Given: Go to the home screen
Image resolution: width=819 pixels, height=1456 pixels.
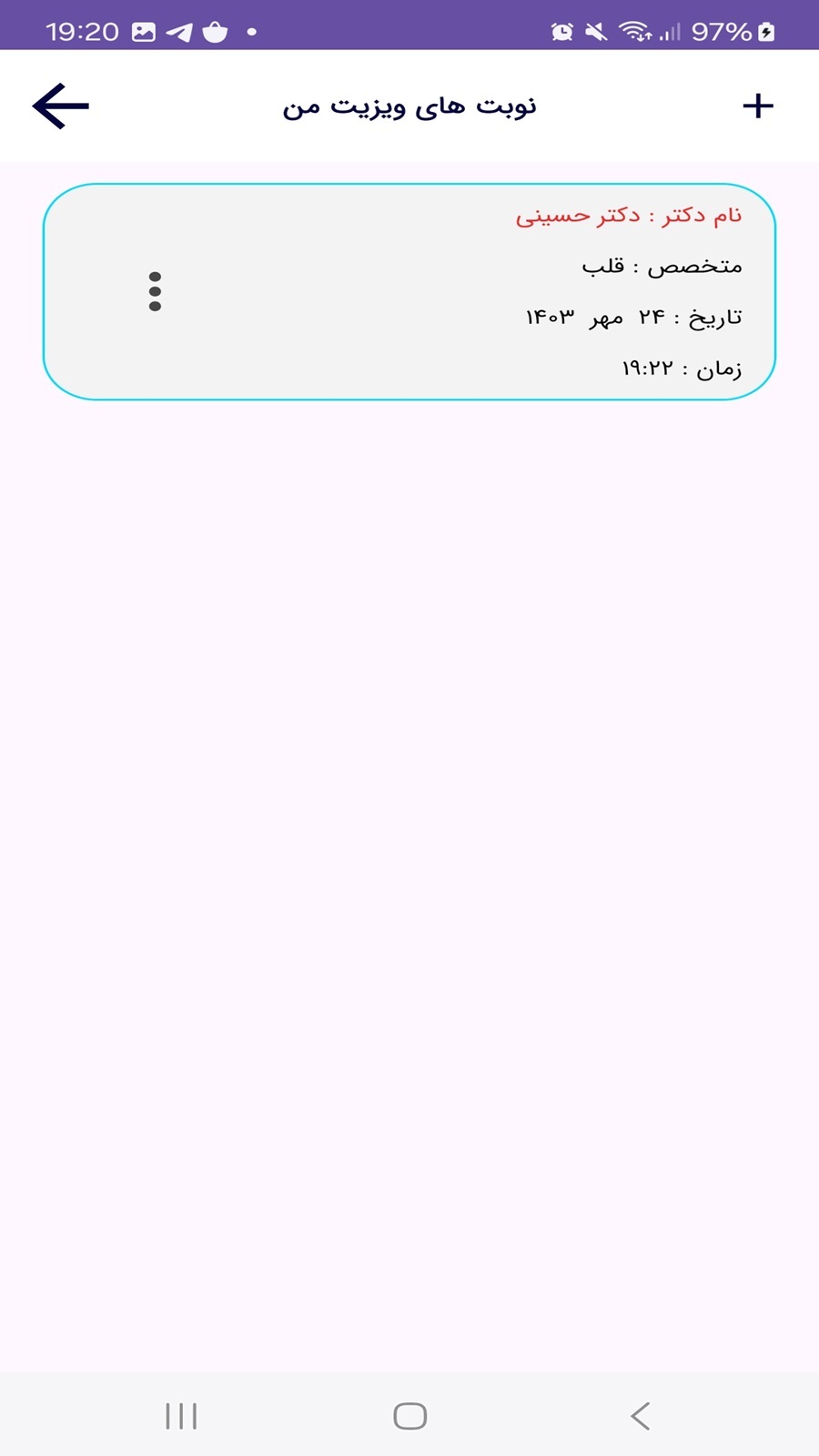Looking at the screenshot, I should (x=409, y=1415).
